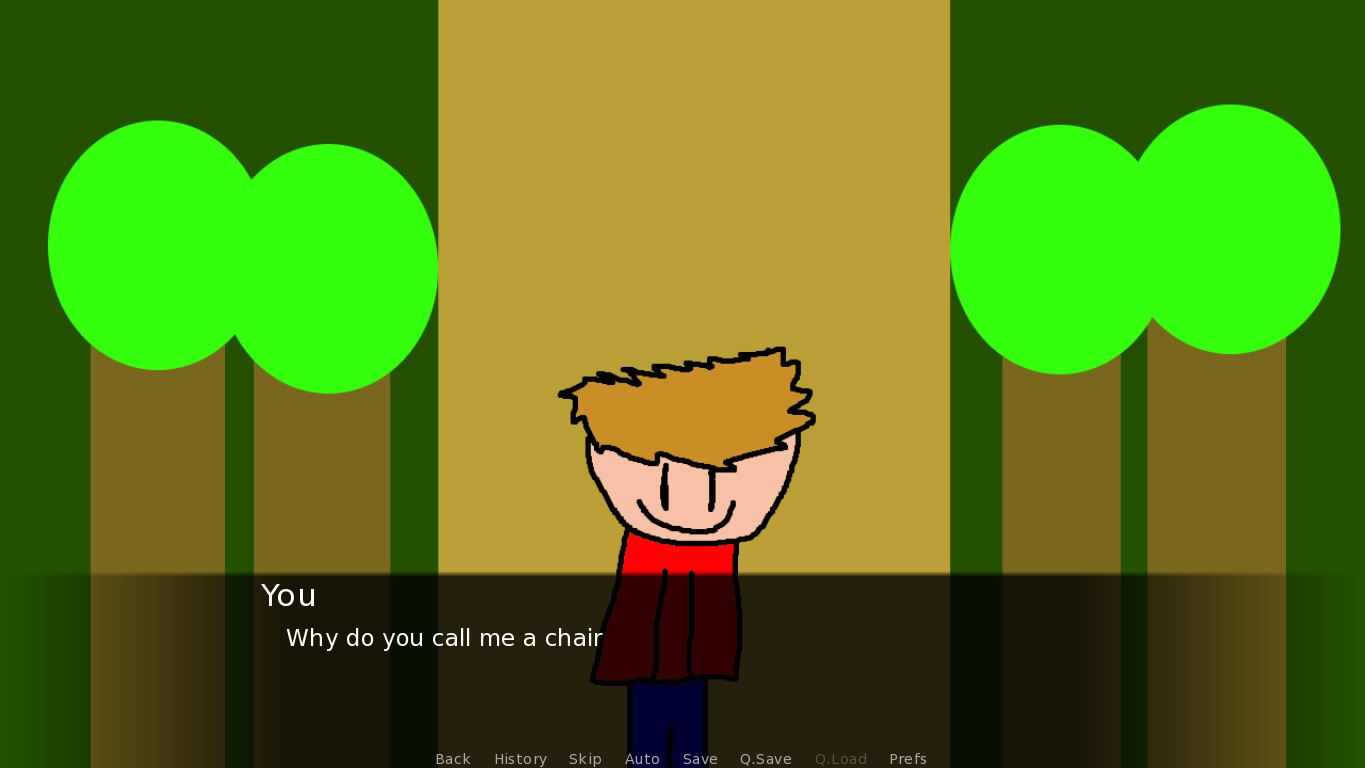Quick save with Q.Save
The width and height of the screenshot is (1365, 768).
coord(765,759)
